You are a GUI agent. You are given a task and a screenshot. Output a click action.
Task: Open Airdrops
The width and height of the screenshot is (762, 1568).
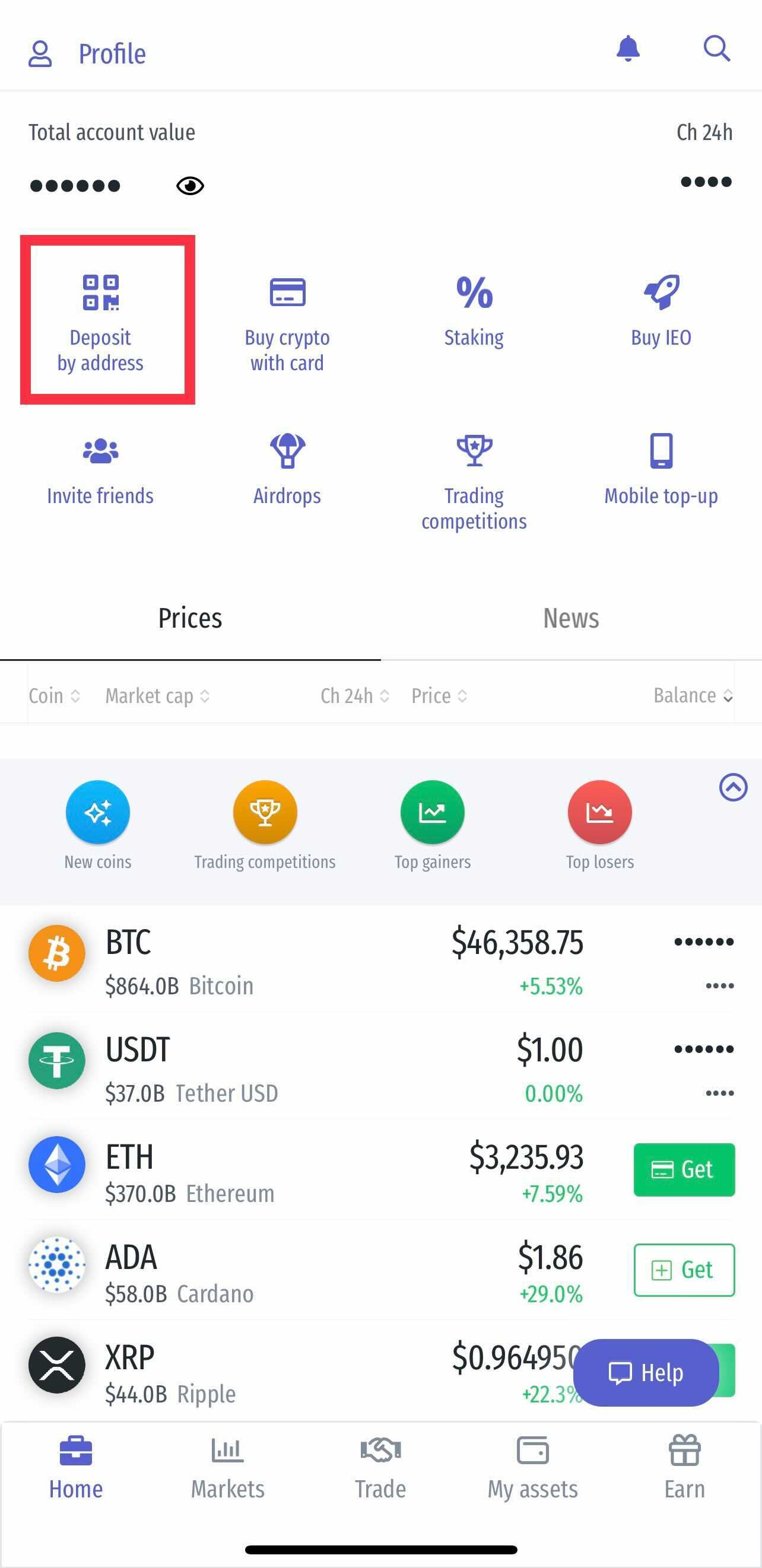pos(287,470)
